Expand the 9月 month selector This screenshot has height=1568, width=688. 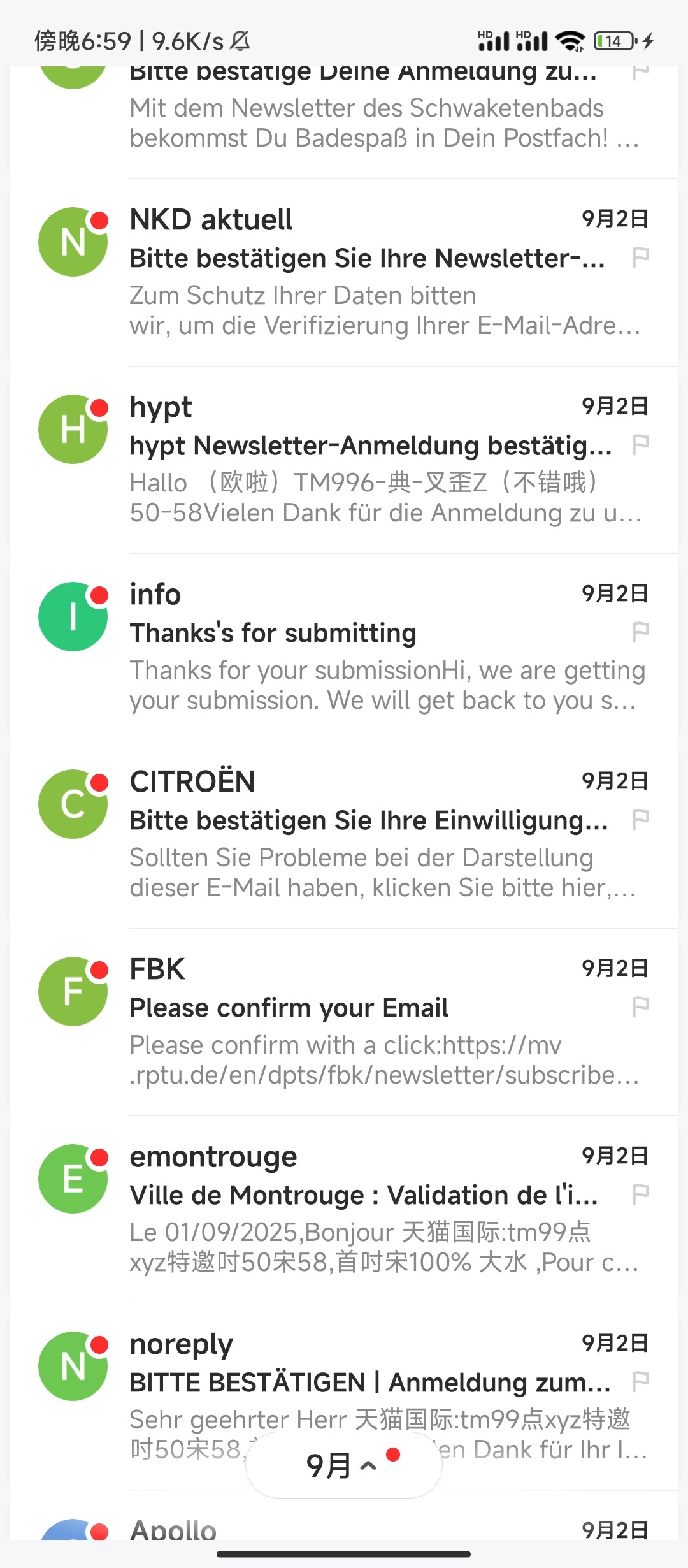(x=343, y=1465)
